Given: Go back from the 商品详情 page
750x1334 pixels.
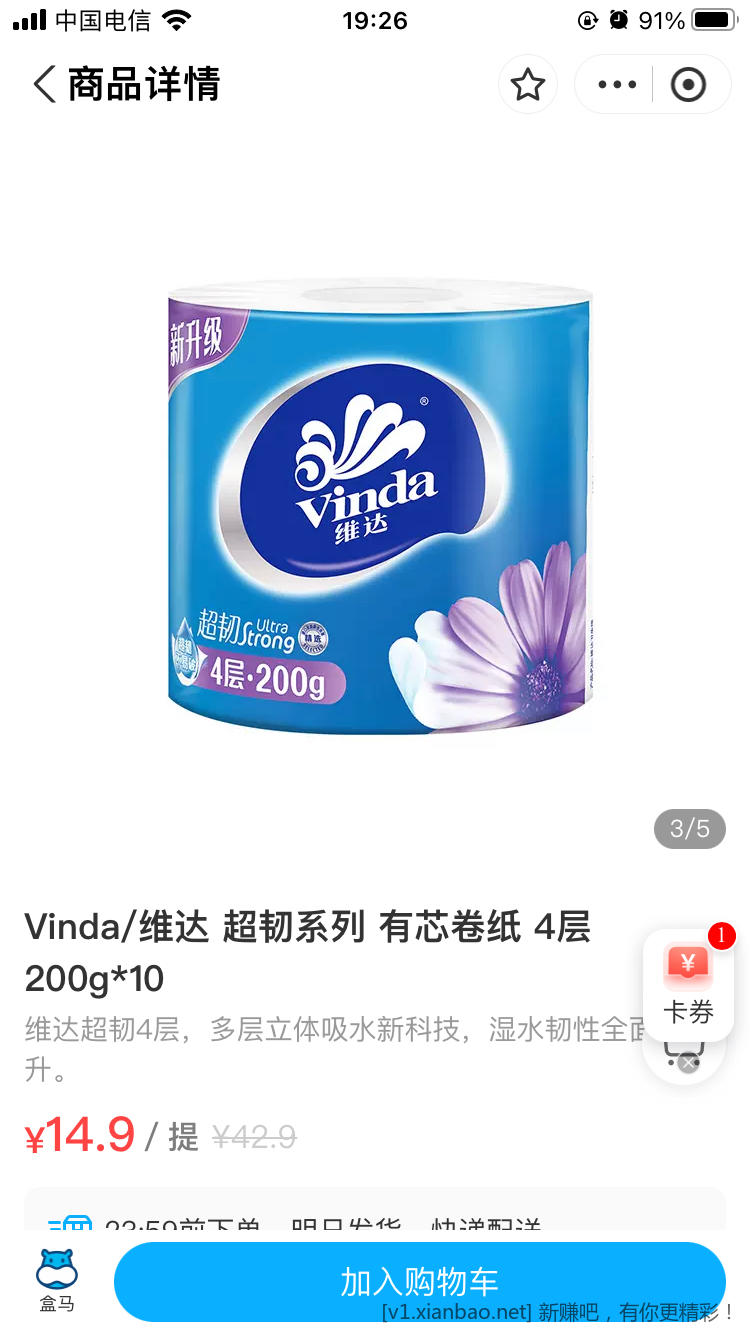Looking at the screenshot, I should coord(44,85).
